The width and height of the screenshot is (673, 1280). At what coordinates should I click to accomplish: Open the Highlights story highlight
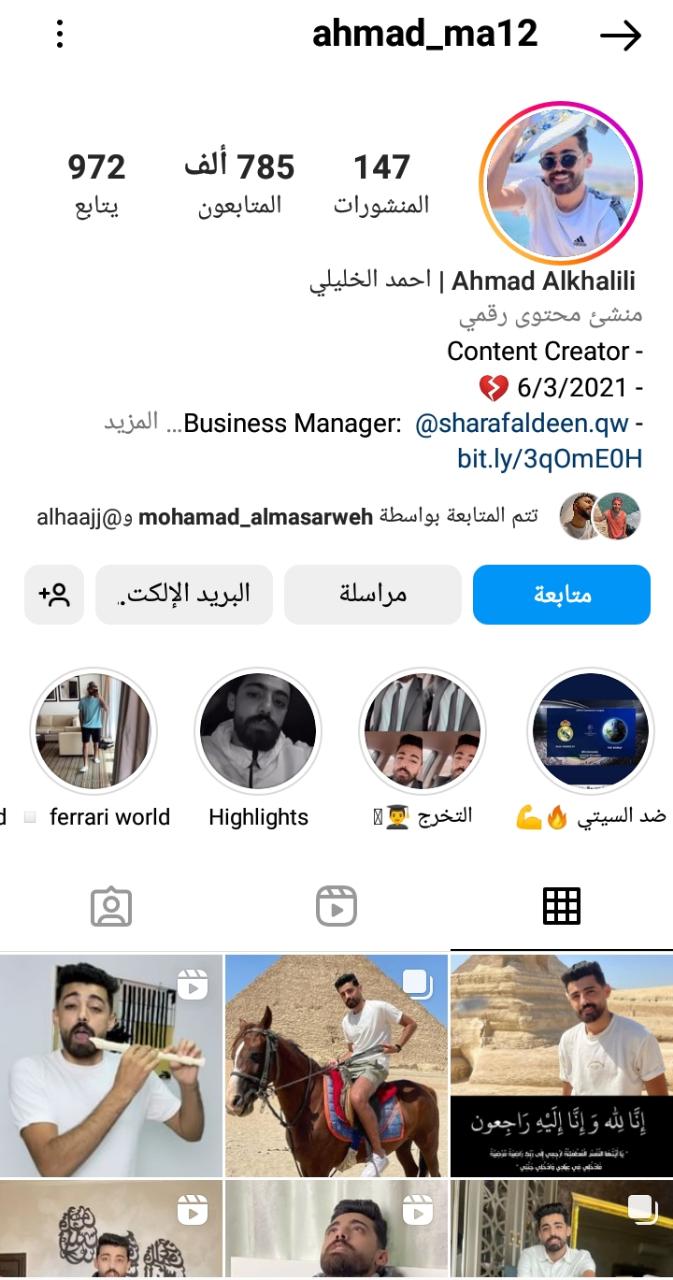coord(258,731)
